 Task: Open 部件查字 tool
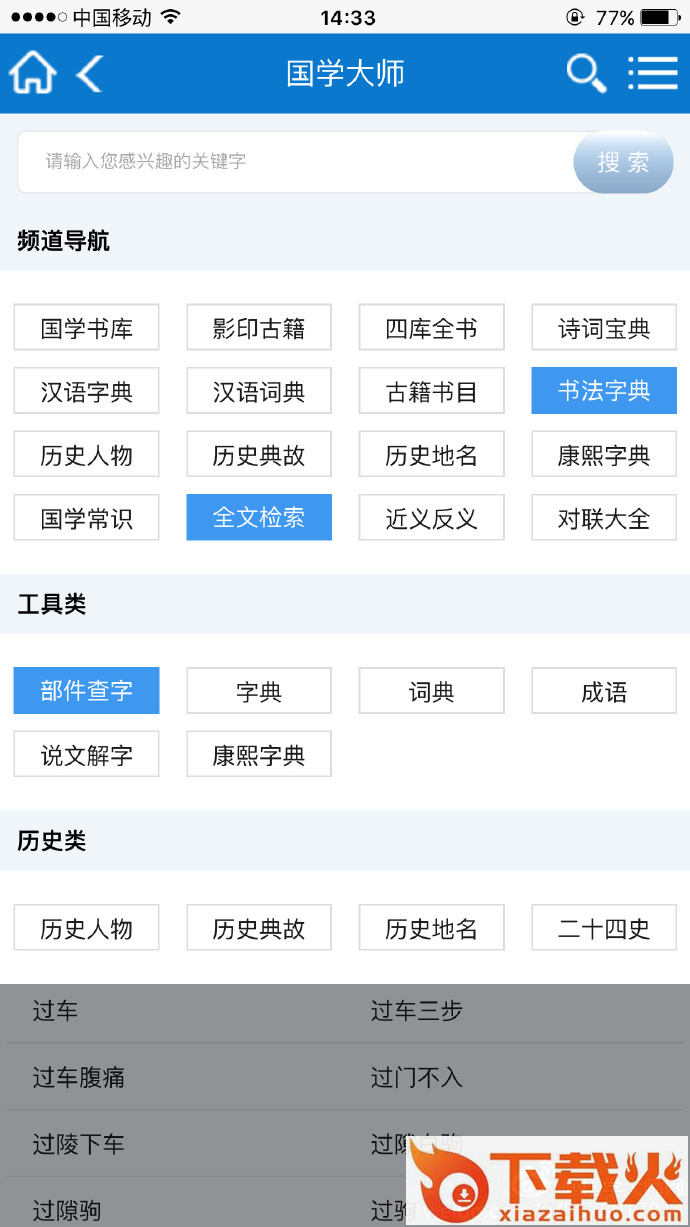tap(86, 691)
